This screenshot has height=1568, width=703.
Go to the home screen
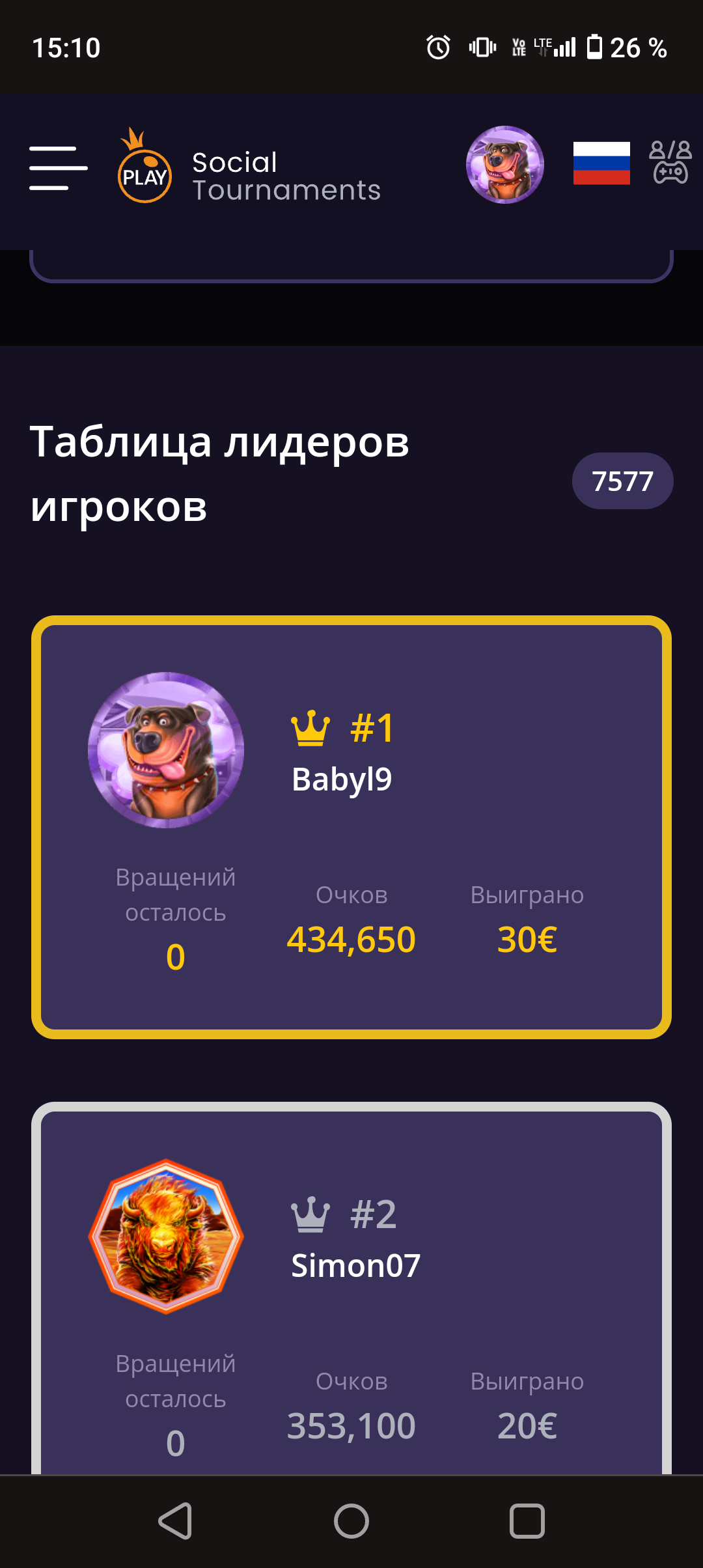pos(351,1521)
